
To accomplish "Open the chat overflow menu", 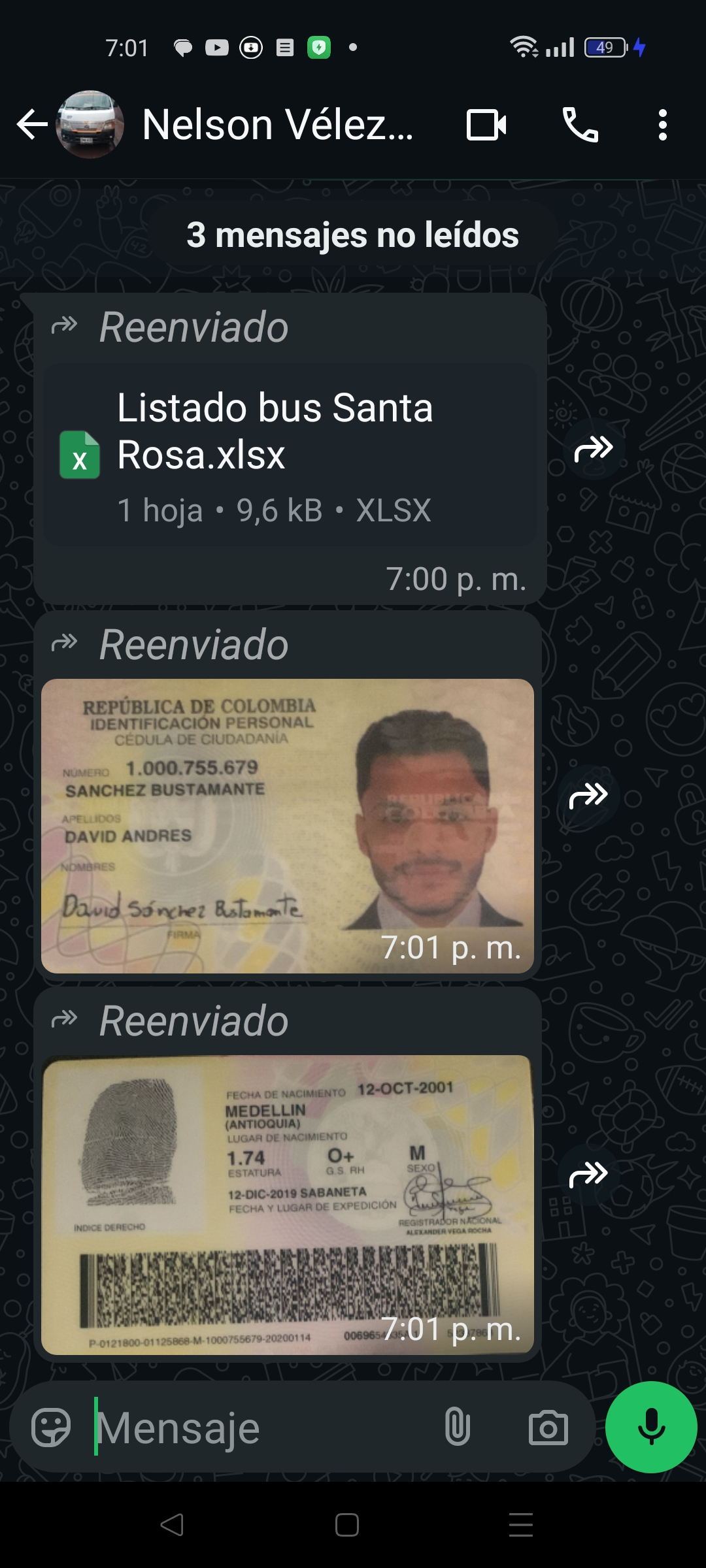I will 662,124.
